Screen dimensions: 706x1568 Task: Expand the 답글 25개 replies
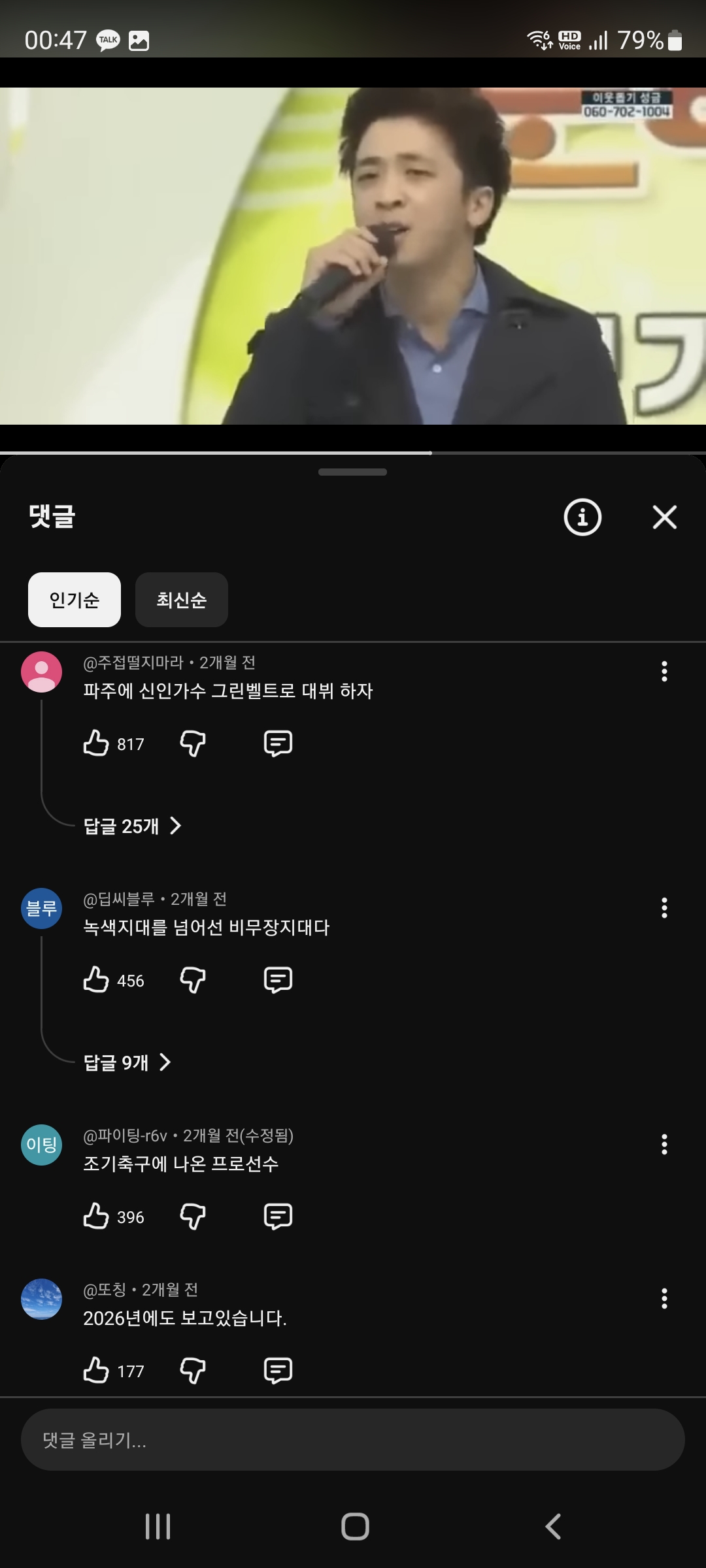tap(132, 826)
